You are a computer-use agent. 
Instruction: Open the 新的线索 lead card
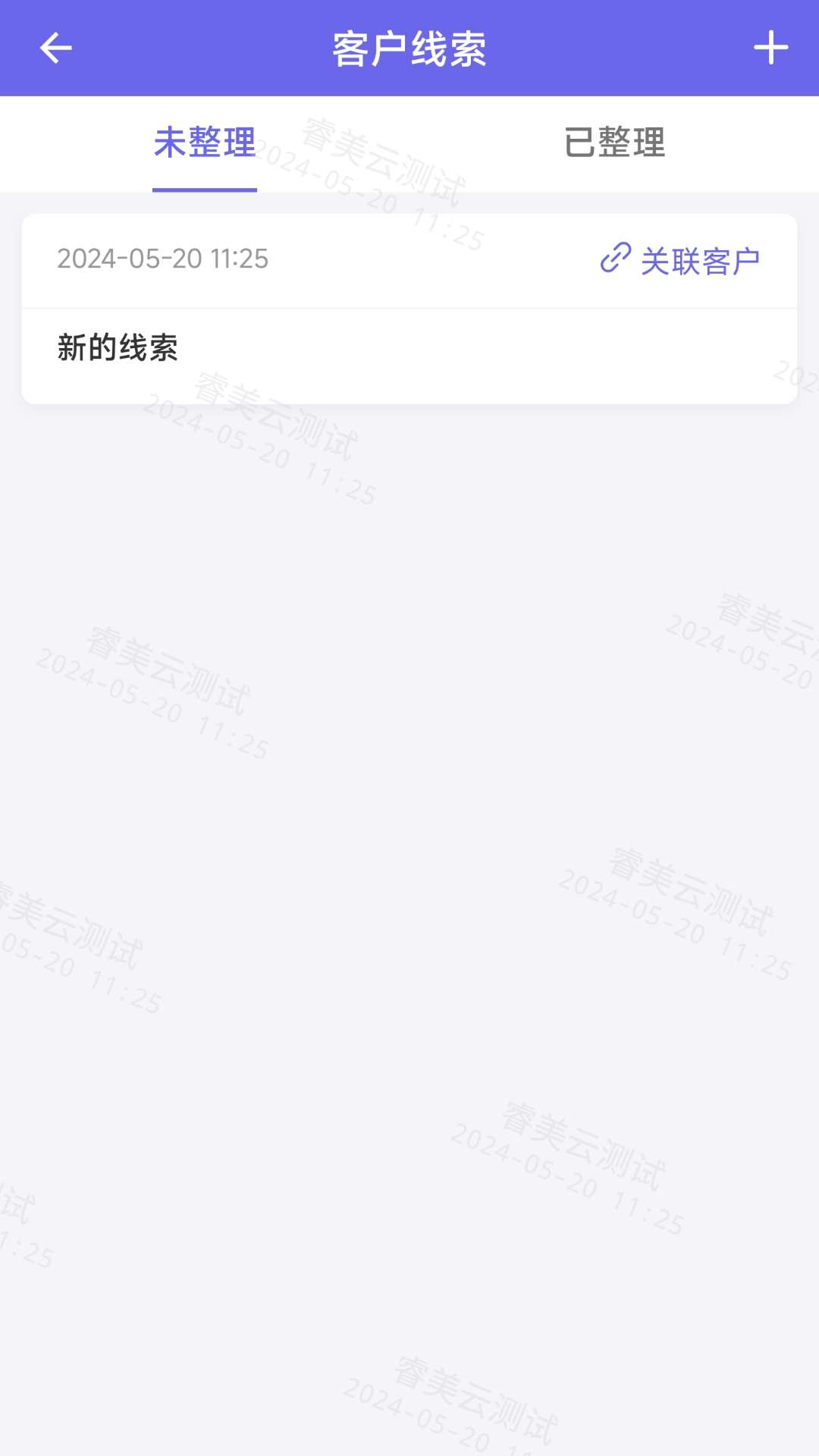[409, 350]
